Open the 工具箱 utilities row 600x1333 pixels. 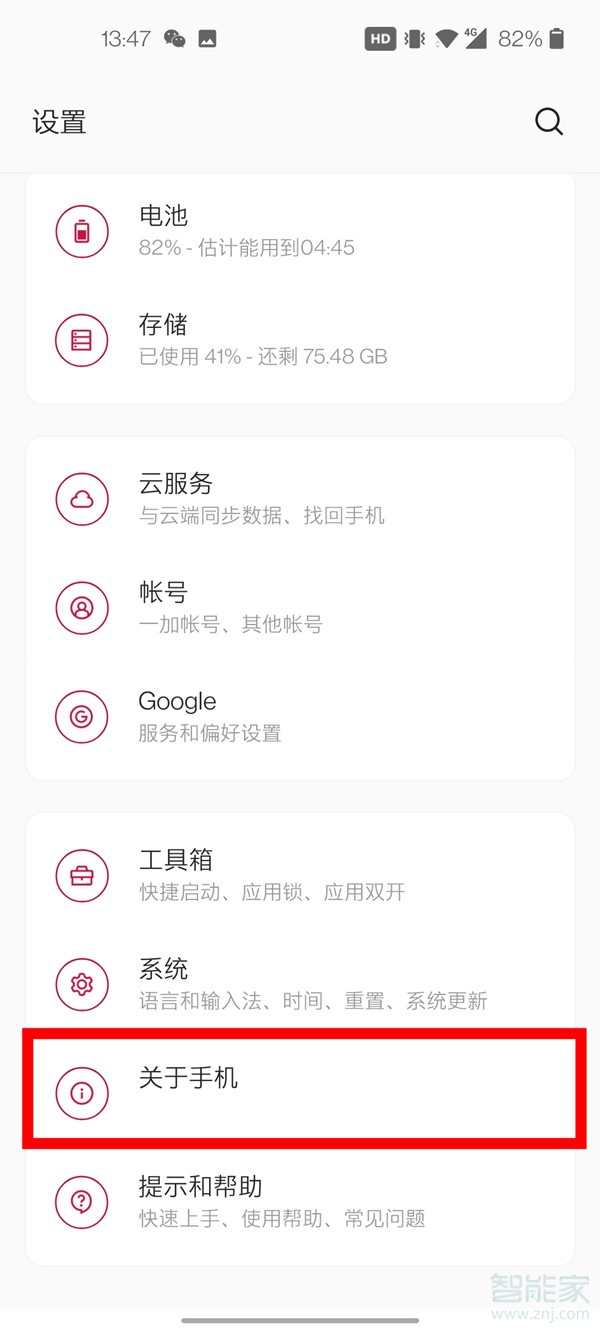300,875
